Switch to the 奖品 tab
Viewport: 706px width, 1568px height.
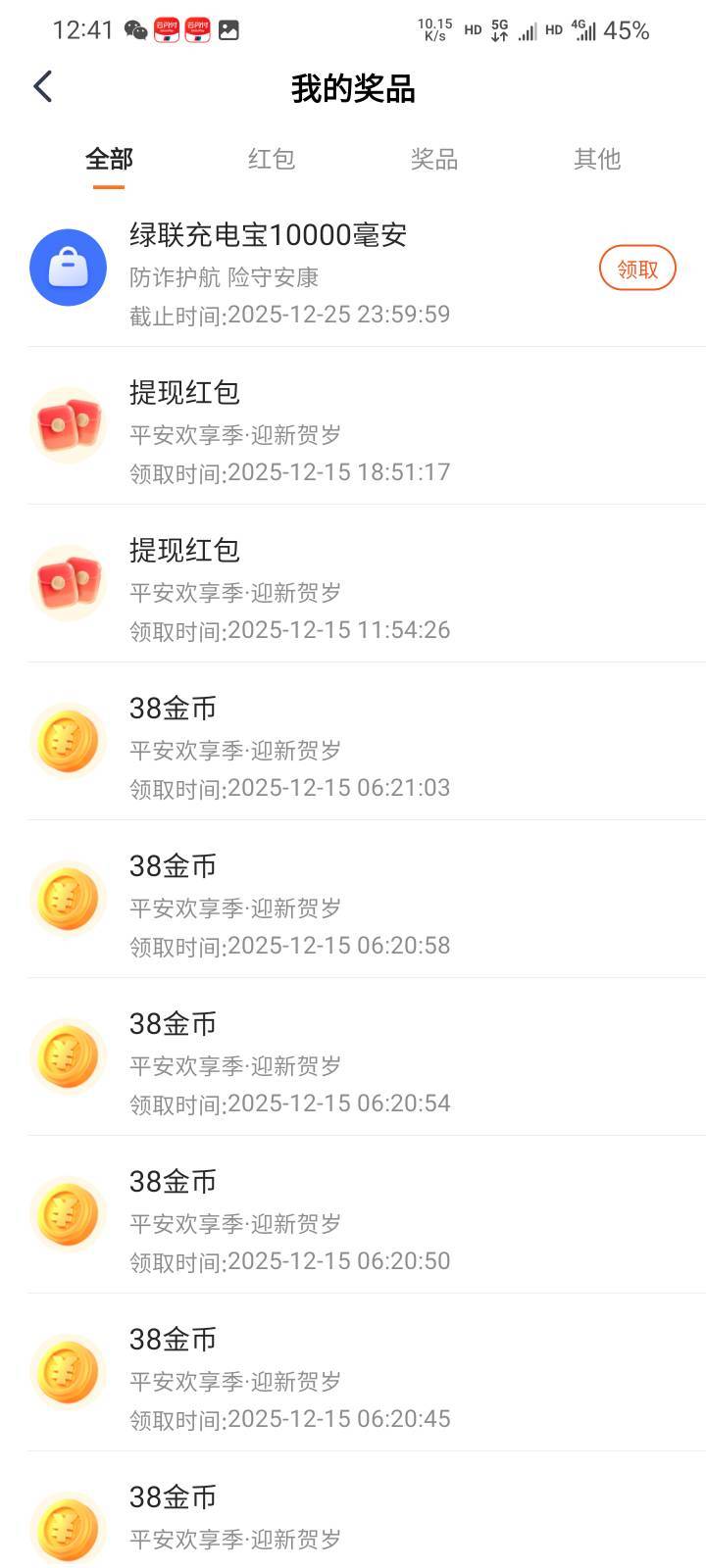pos(434,159)
